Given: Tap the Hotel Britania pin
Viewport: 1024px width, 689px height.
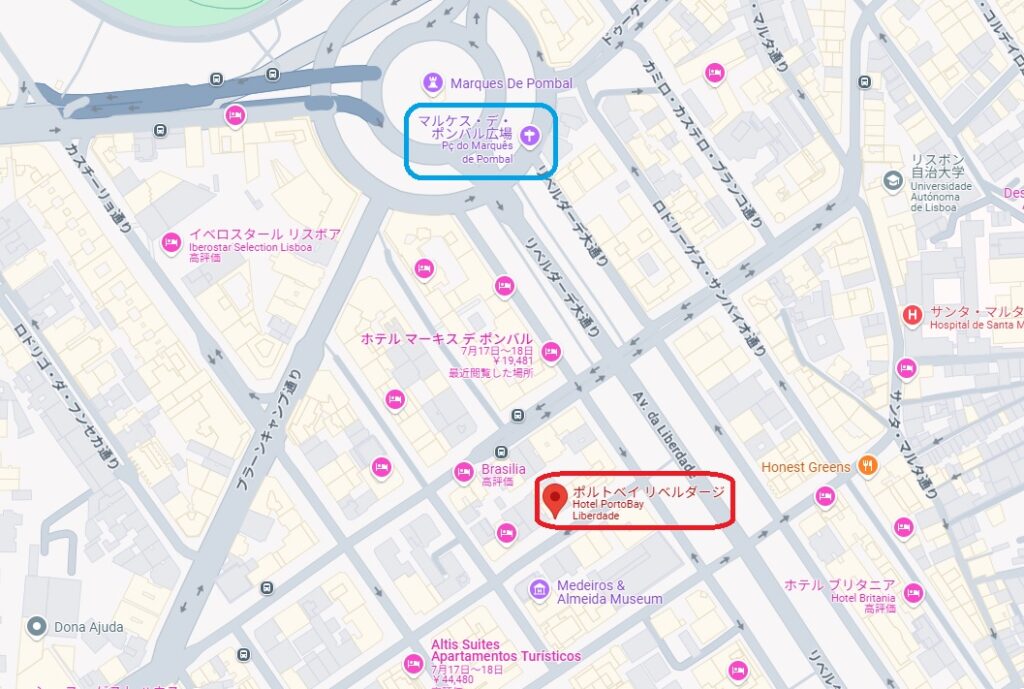Looking at the screenshot, I should point(913,592).
